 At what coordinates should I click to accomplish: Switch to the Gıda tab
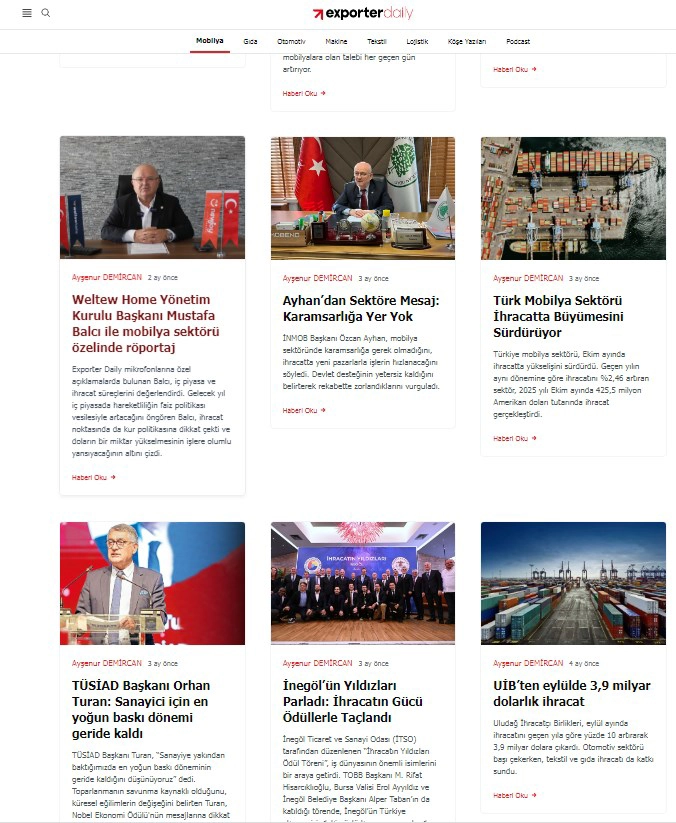[x=250, y=42]
